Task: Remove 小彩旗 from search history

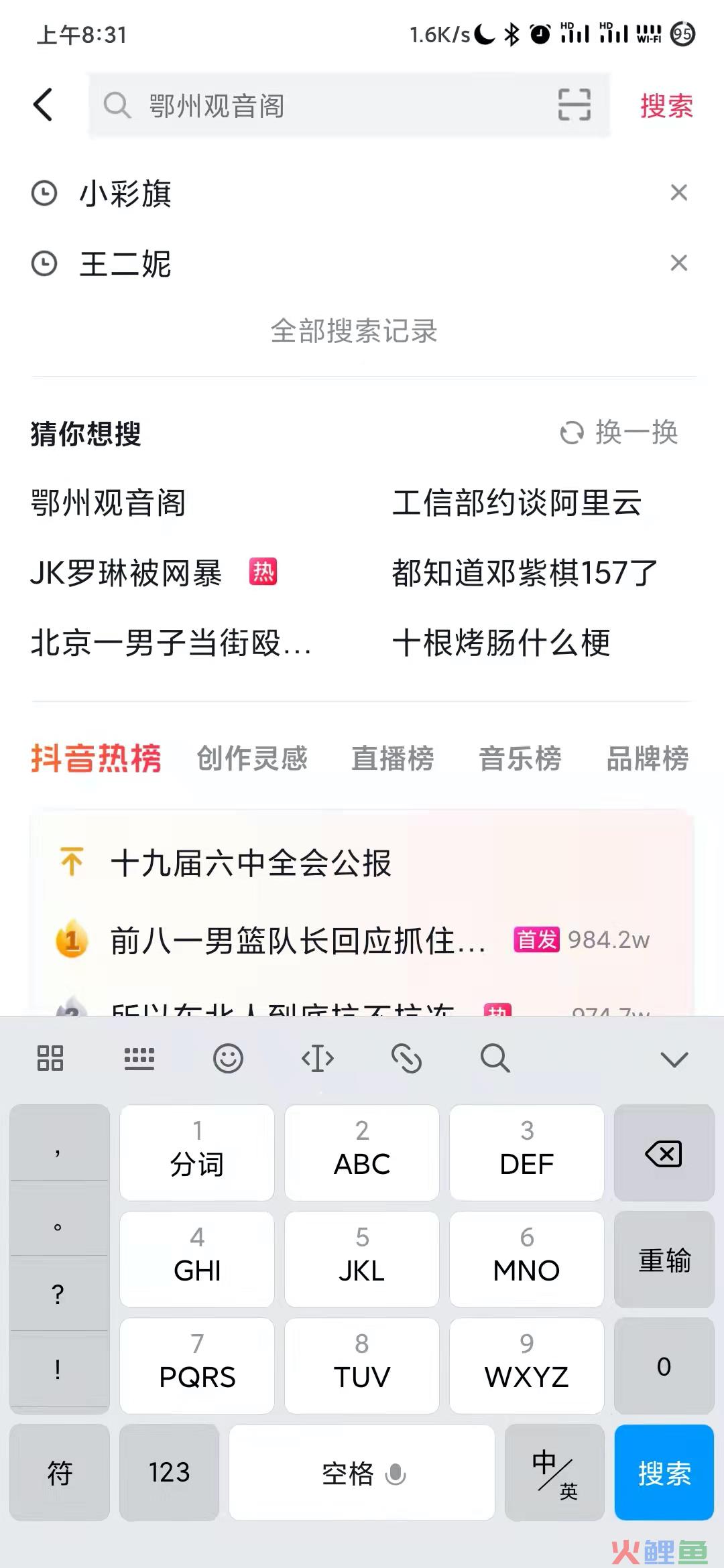Action: click(679, 193)
